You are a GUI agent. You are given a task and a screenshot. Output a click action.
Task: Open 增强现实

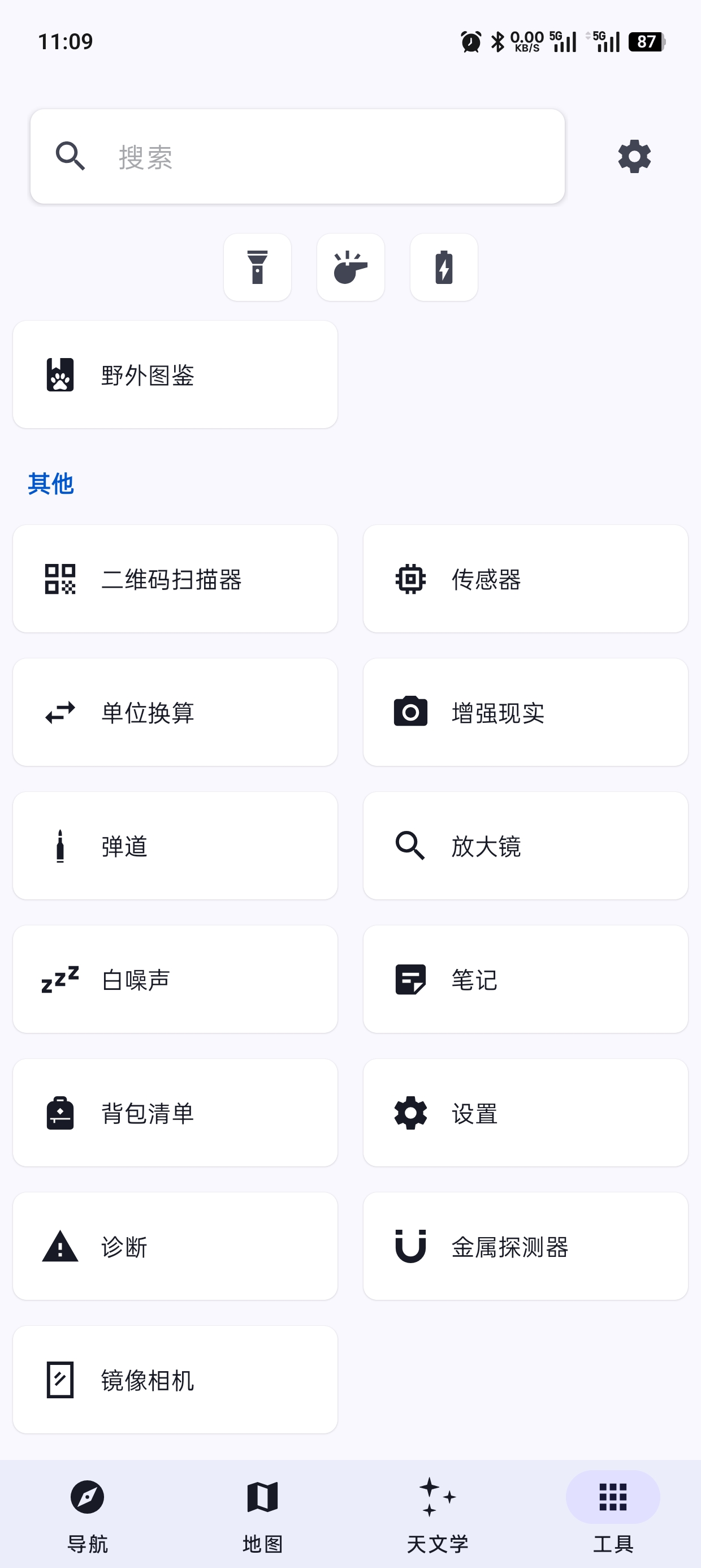coord(526,712)
